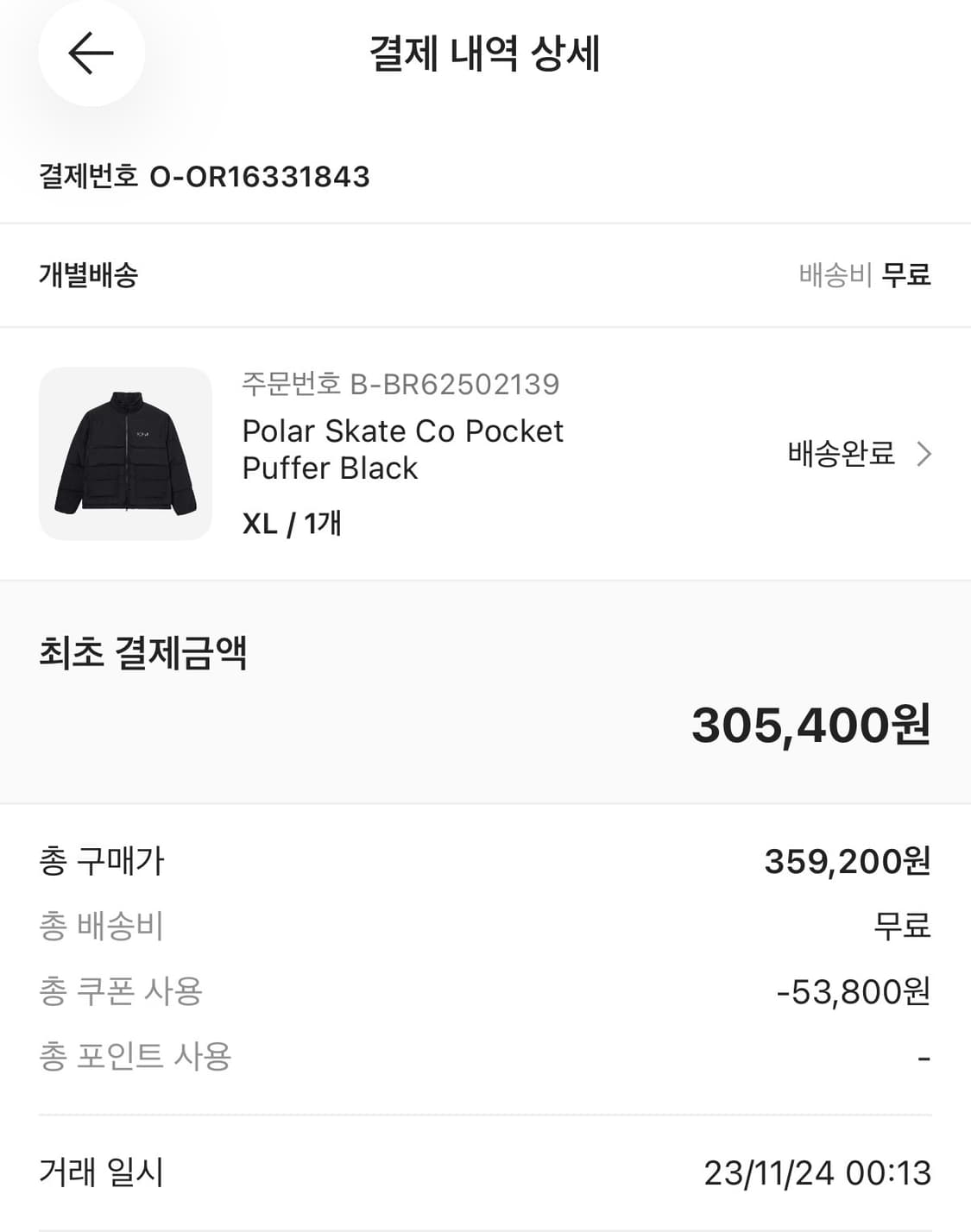The width and height of the screenshot is (971, 1232).
Task: Tap the 23/11/24 00:13 timestamp
Action: [x=815, y=1172]
